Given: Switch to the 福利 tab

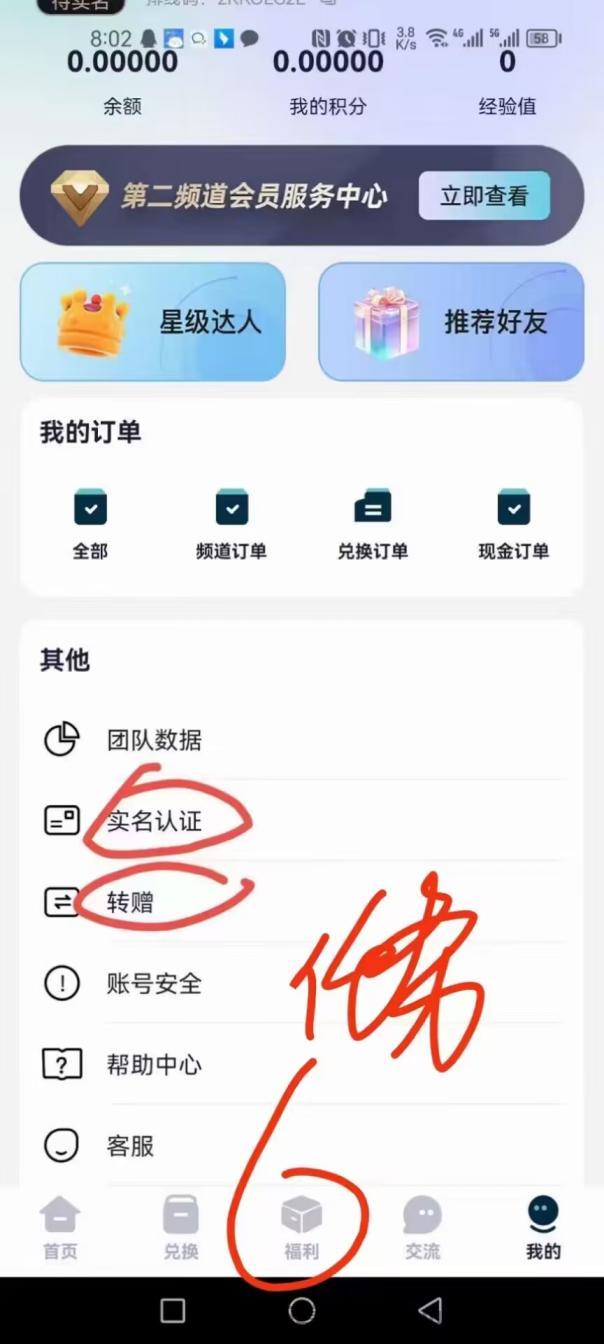Looking at the screenshot, I should click(301, 1228).
